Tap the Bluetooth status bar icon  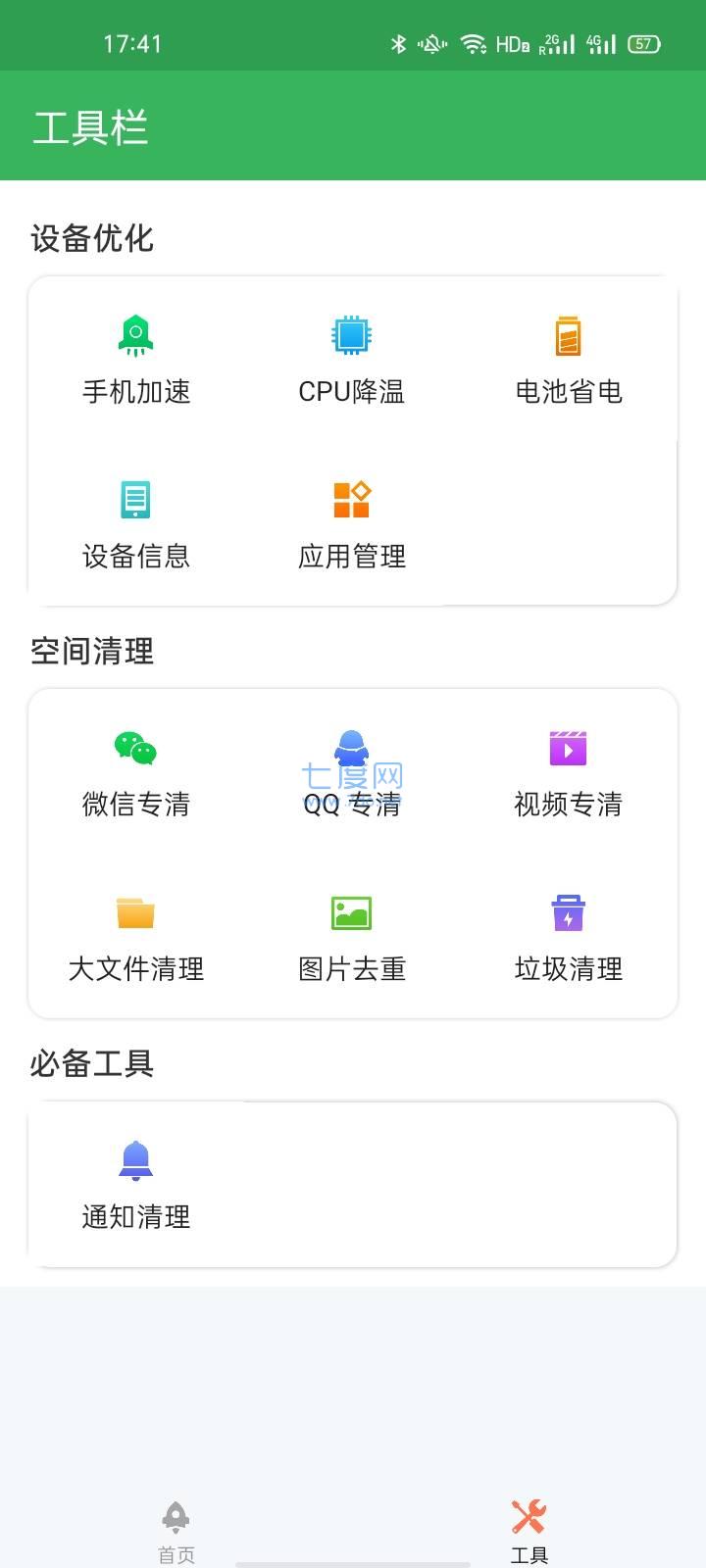click(x=398, y=43)
